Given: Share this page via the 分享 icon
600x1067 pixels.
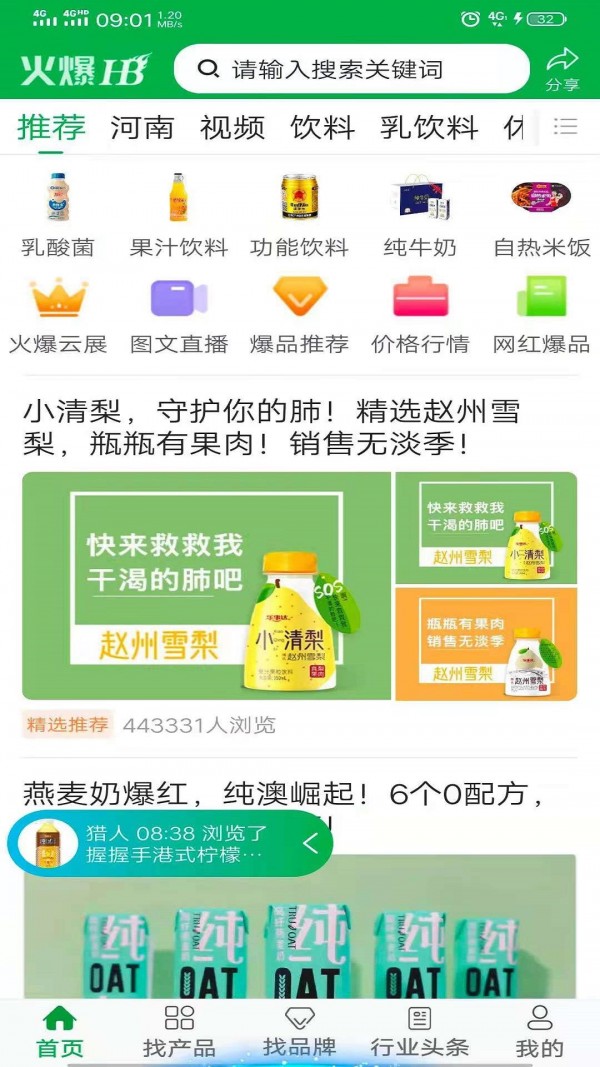Looking at the screenshot, I should 563,69.
